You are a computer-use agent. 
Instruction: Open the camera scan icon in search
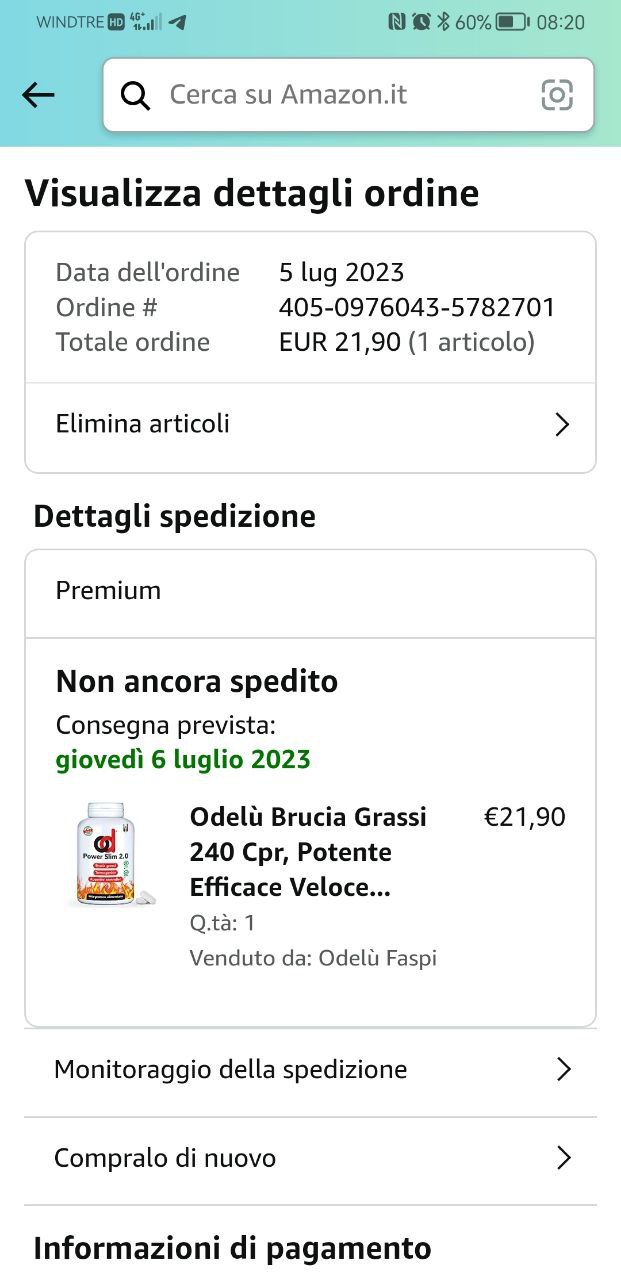[x=557, y=95]
